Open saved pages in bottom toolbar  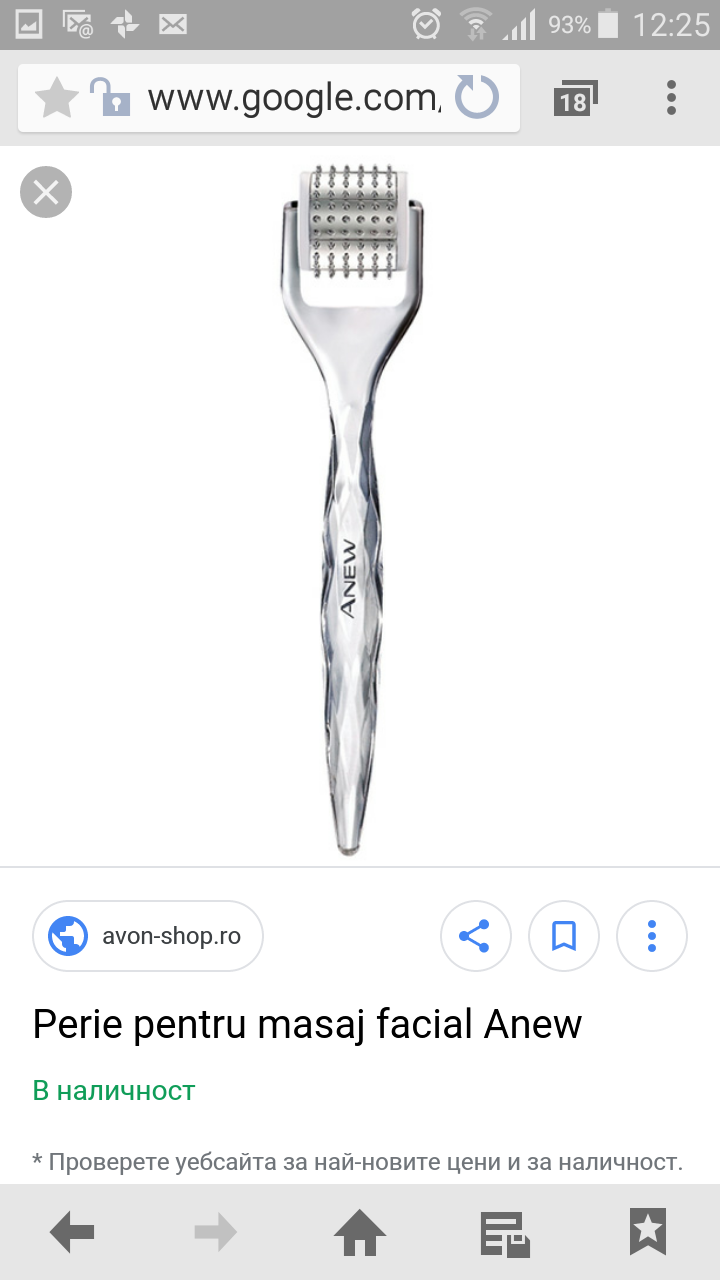pos(504,1232)
